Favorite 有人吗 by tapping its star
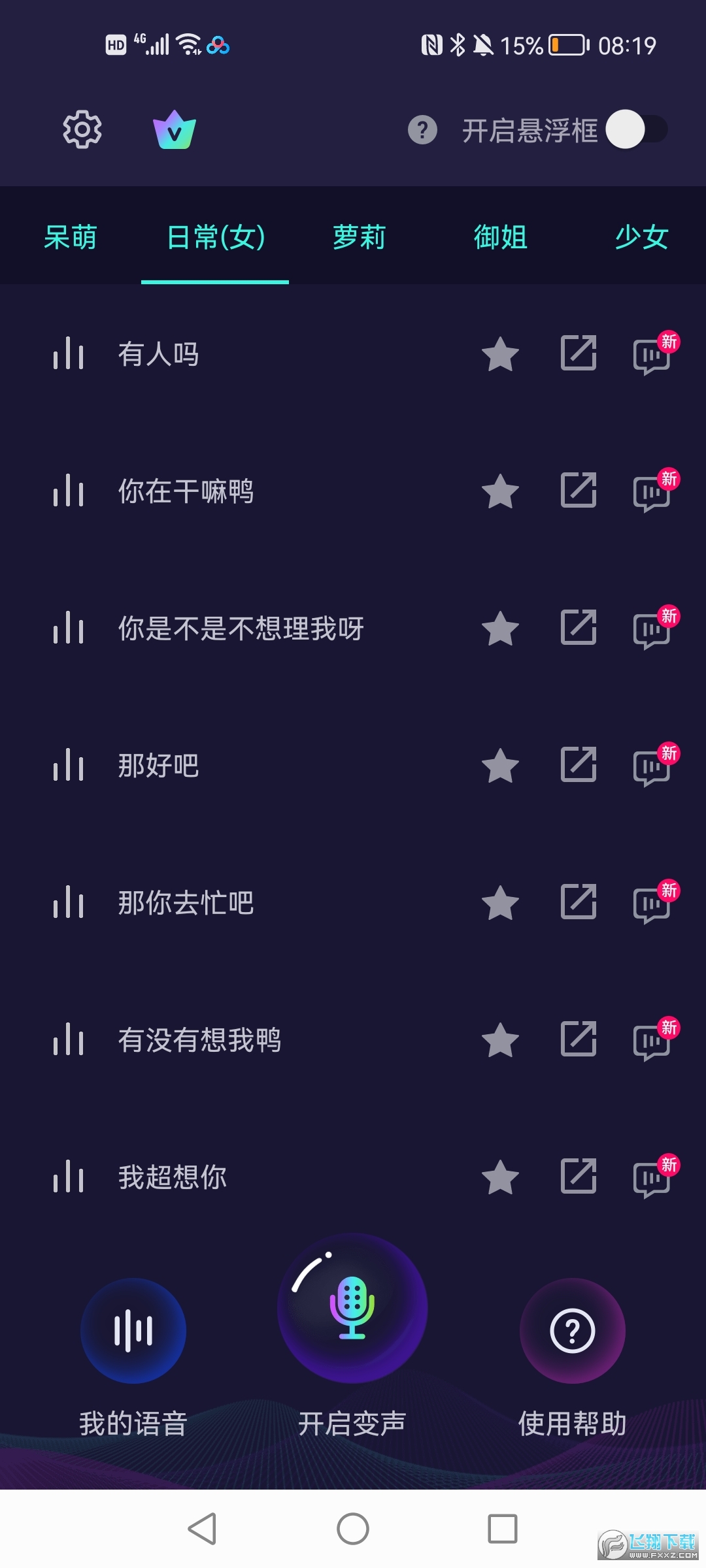This screenshot has height=1568, width=706. tap(500, 355)
